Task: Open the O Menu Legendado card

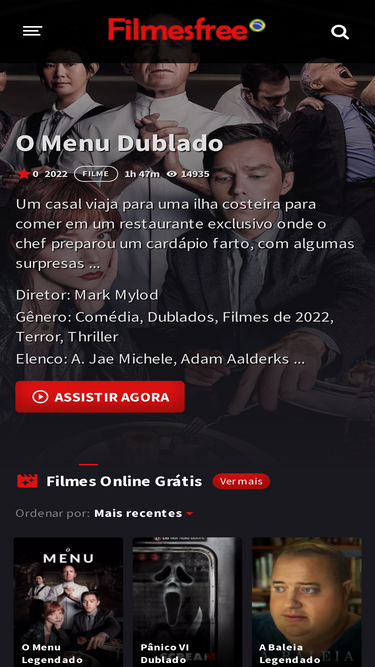Action: 68,602
